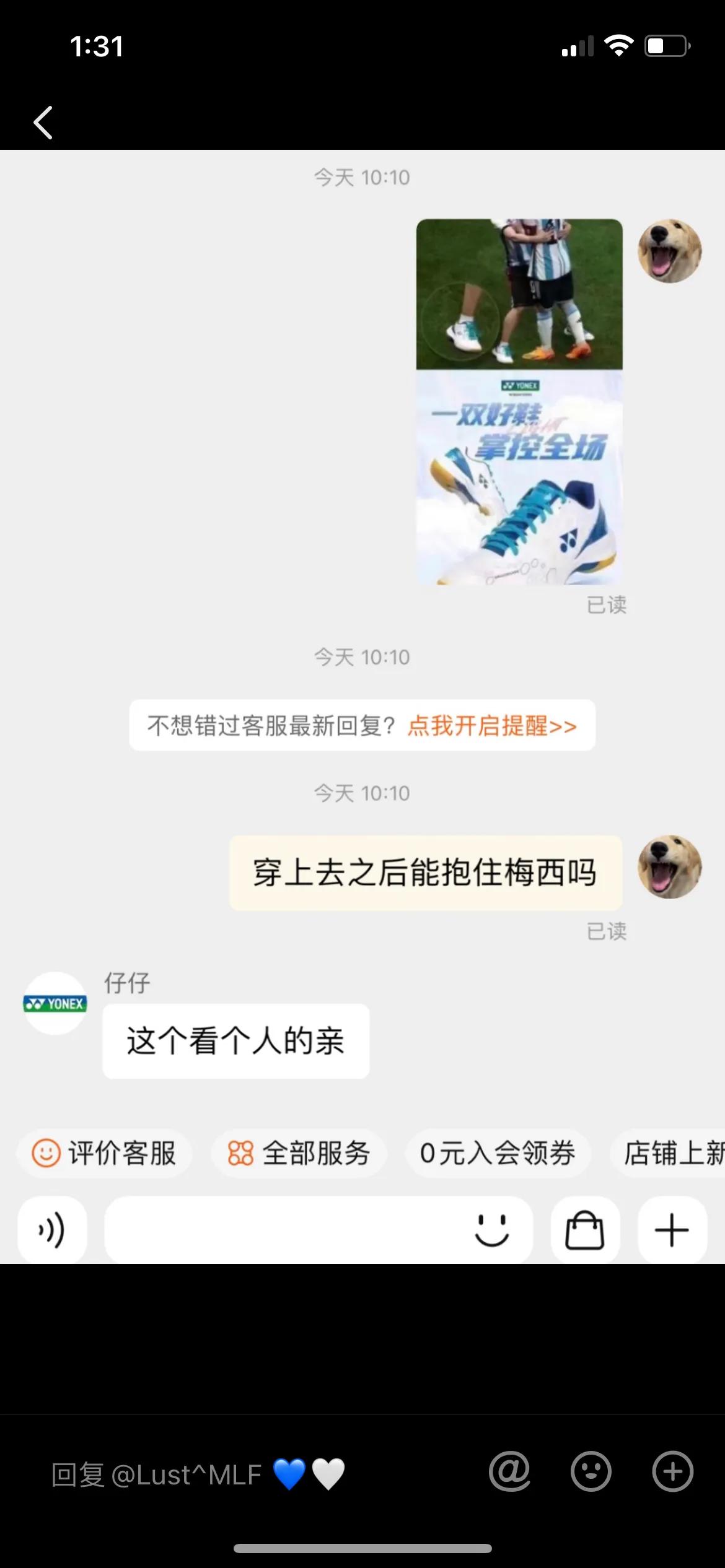Viewport: 725px width, 1568px height.
Task: Click the back arrow to exit chat
Action: pyautogui.click(x=43, y=121)
